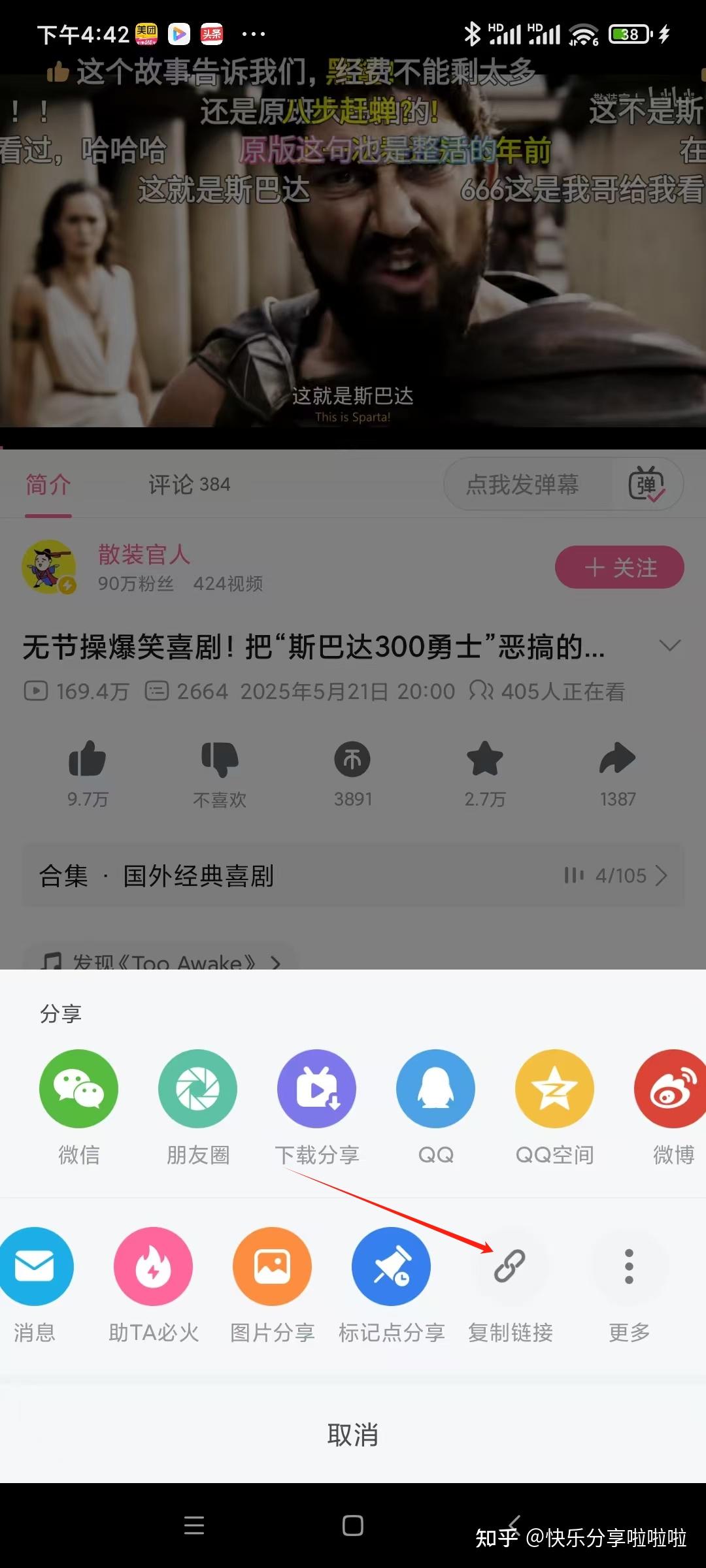The width and height of the screenshot is (706, 1568).
Task: Open the 合集 国外经典喜剧 collection
Action: click(353, 876)
